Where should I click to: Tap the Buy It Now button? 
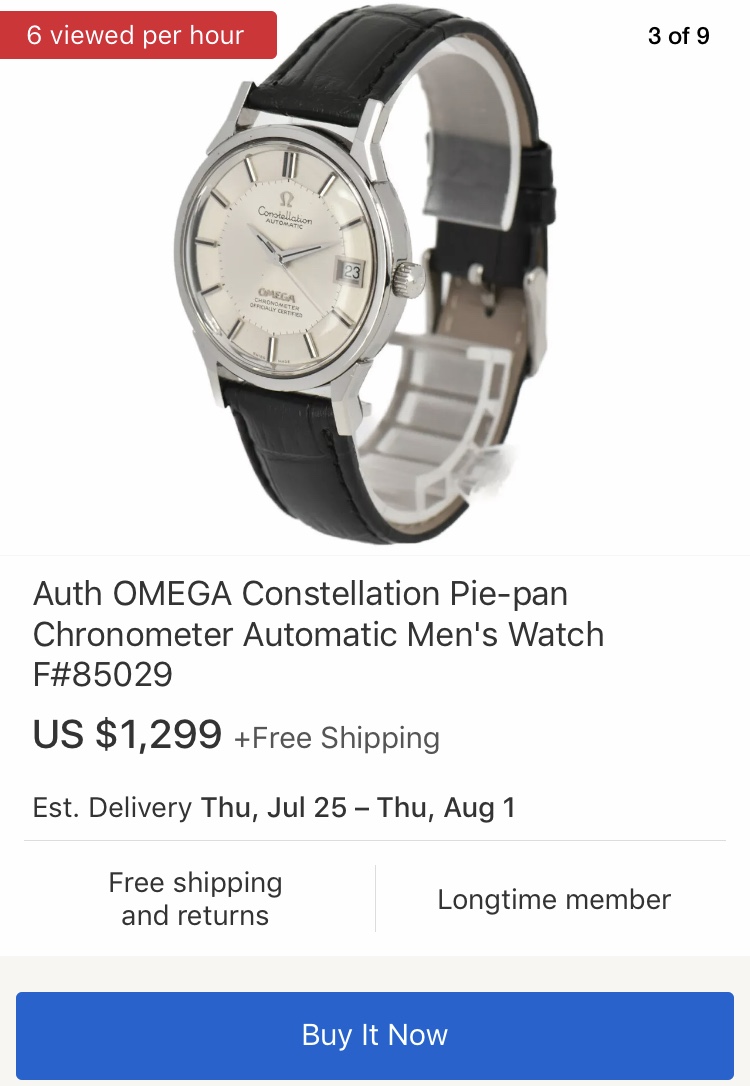tap(375, 1035)
